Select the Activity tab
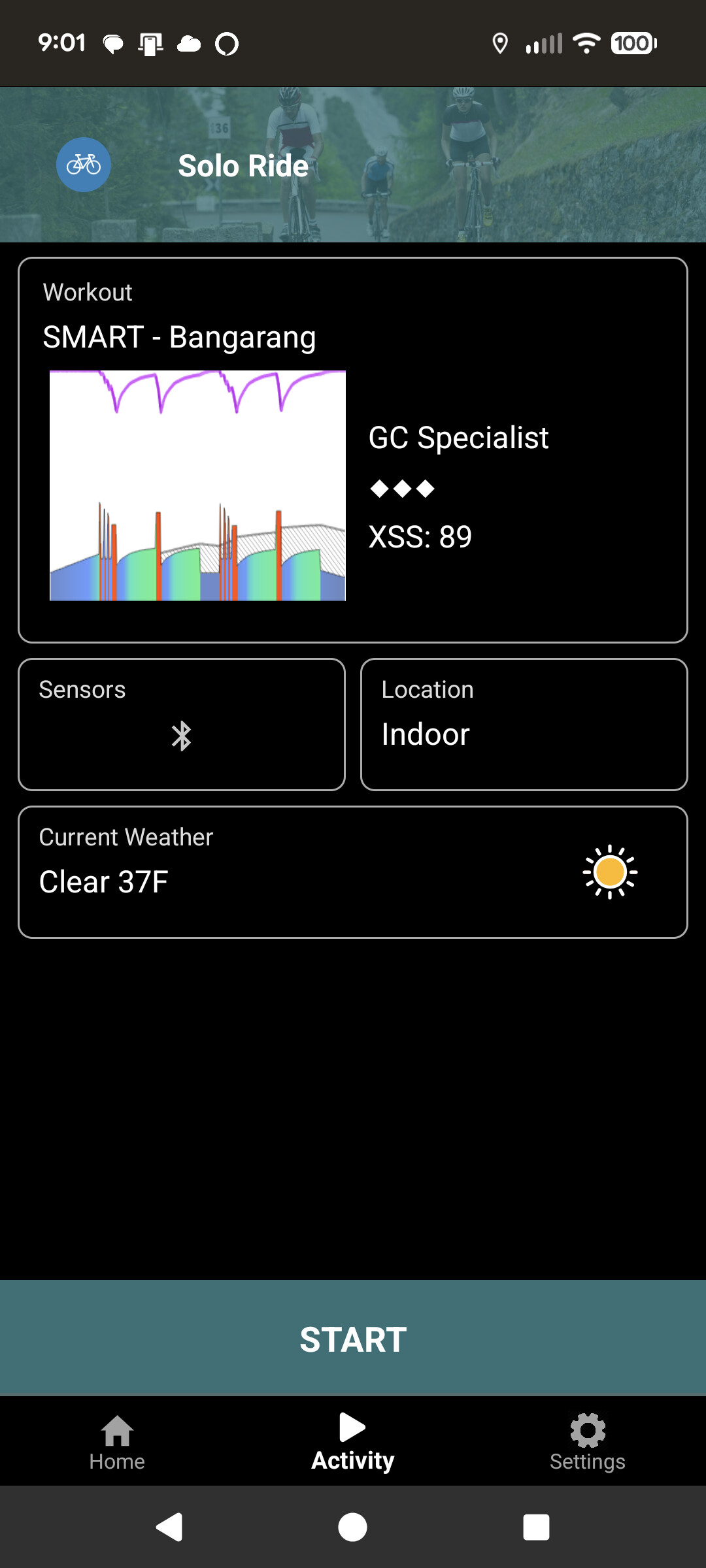 tap(353, 1441)
